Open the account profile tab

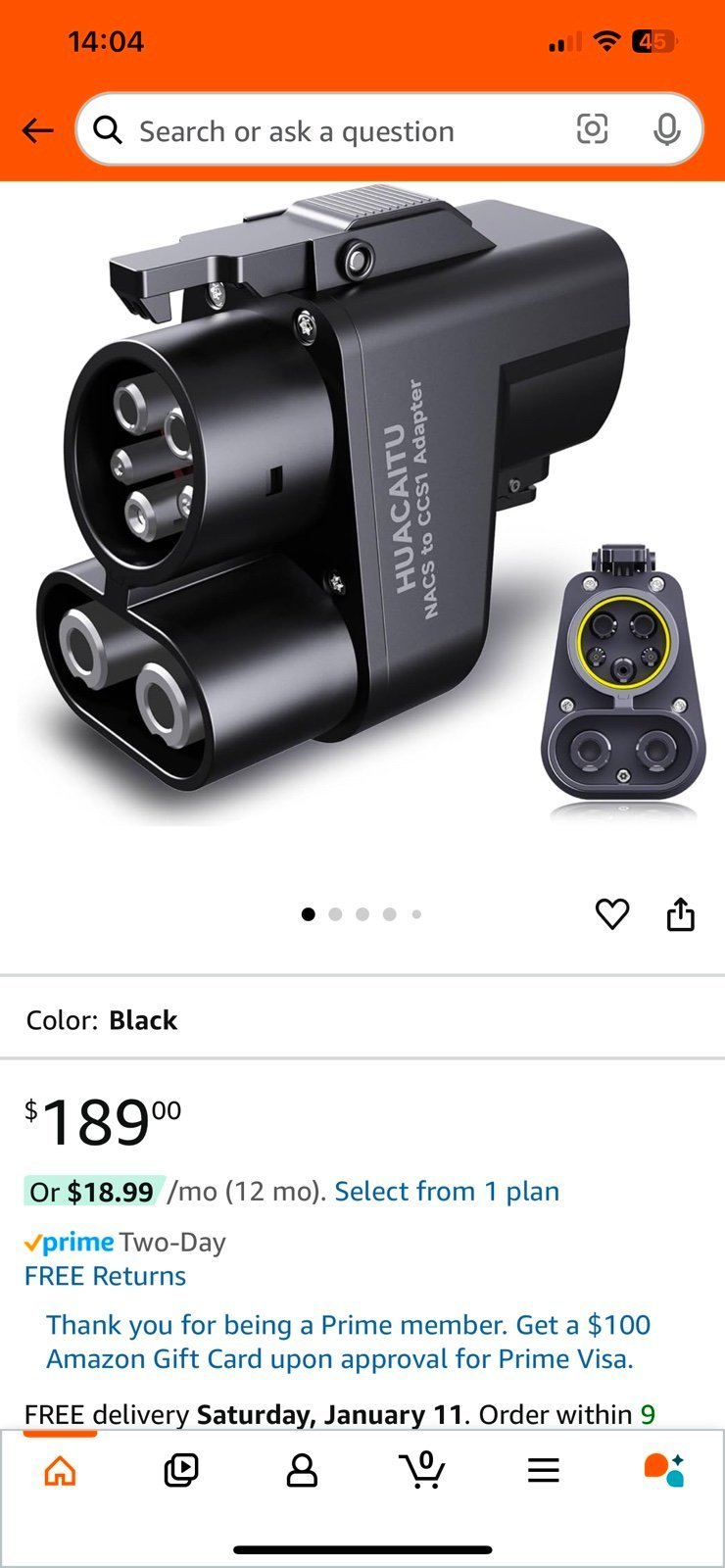302,1470
